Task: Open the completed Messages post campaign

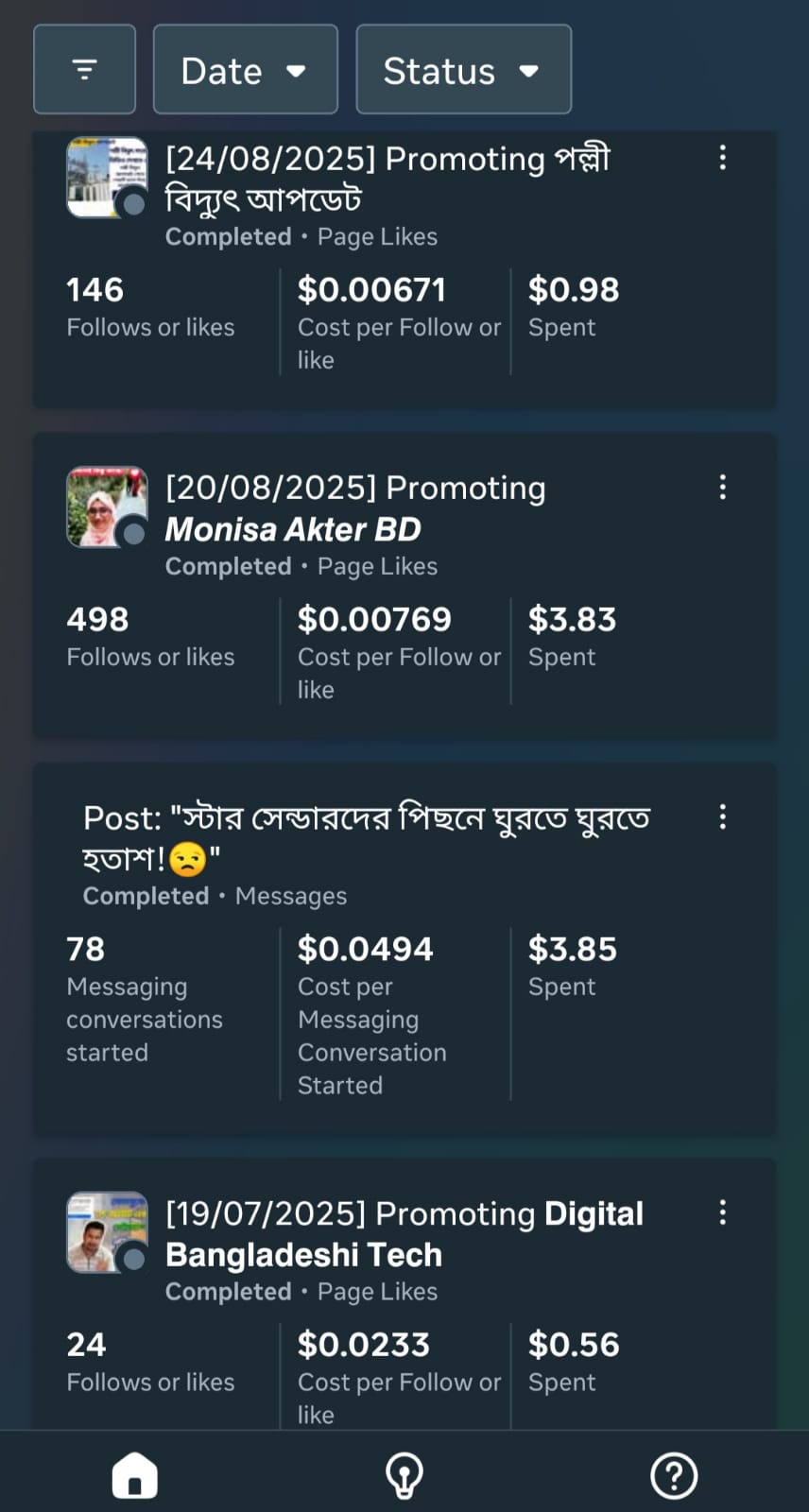Action: [367, 838]
